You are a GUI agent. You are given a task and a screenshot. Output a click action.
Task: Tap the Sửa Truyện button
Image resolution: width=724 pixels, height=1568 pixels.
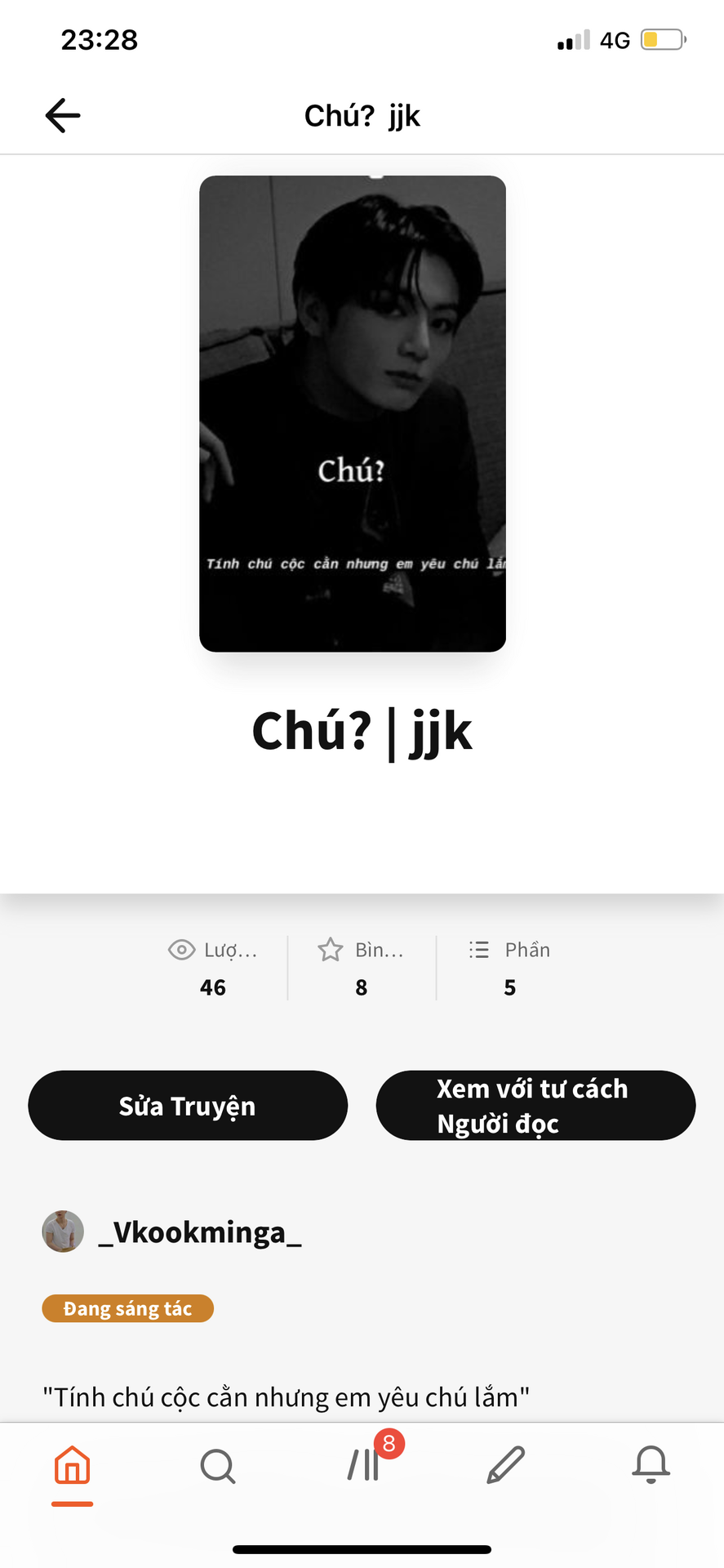click(x=188, y=1106)
